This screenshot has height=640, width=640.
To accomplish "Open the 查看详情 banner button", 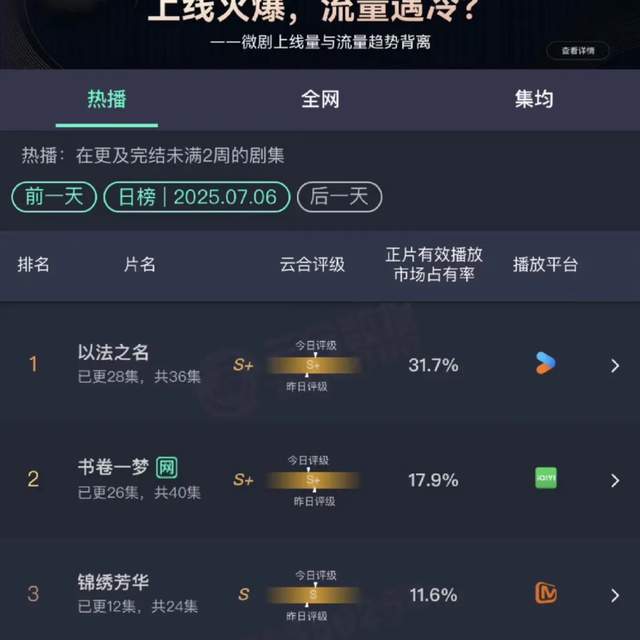I will pyautogui.click(x=578, y=50).
